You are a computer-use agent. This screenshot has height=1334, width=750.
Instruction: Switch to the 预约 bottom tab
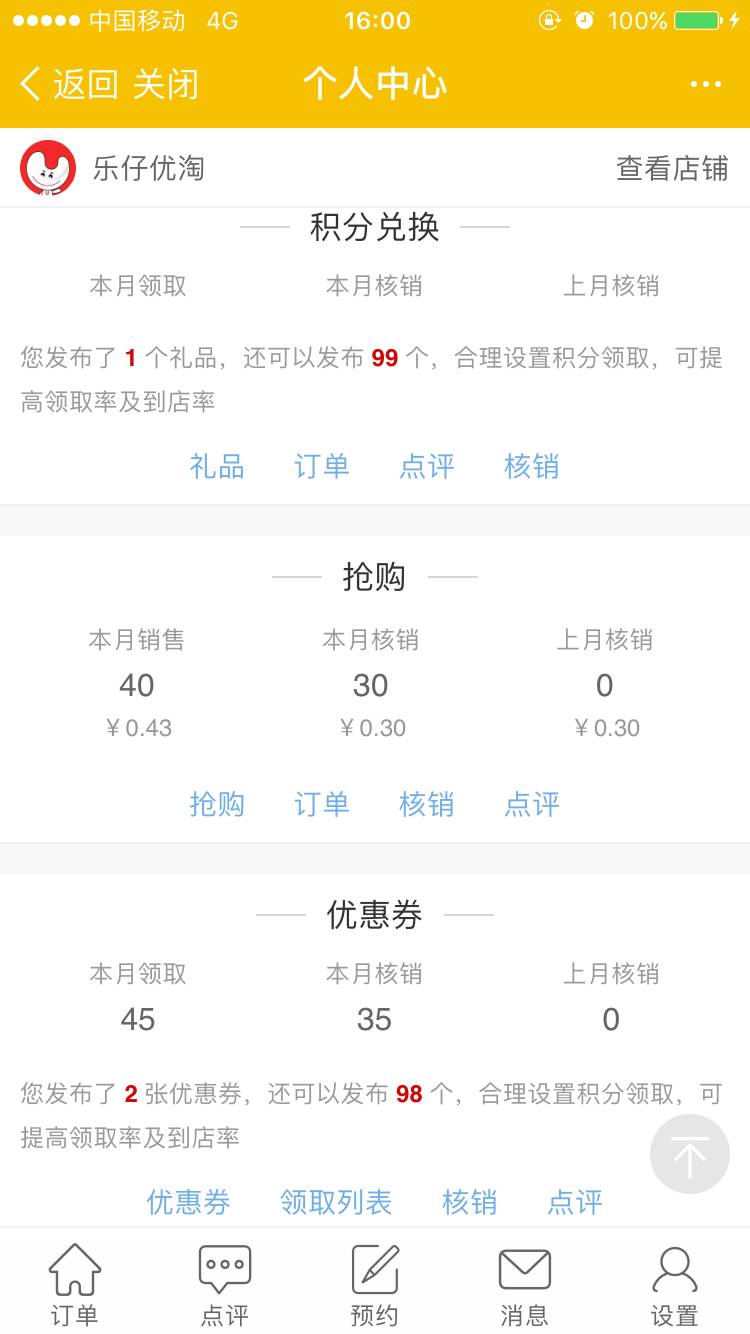[375, 1285]
